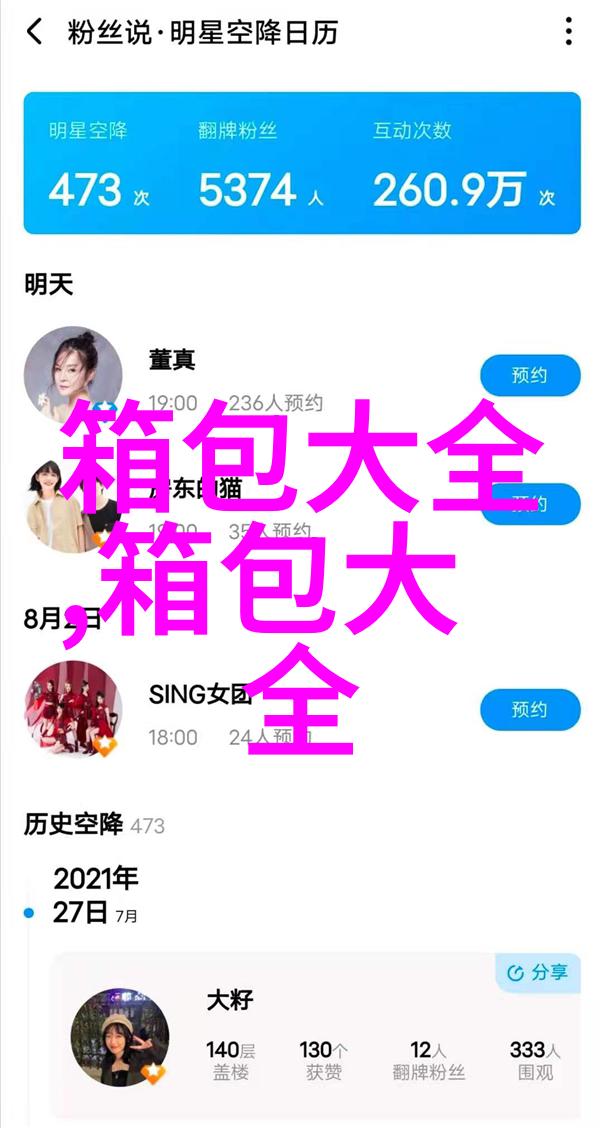Share 大籽's card via 分享
Image resolution: width=600 pixels, height=1128 pixels.
(537, 972)
